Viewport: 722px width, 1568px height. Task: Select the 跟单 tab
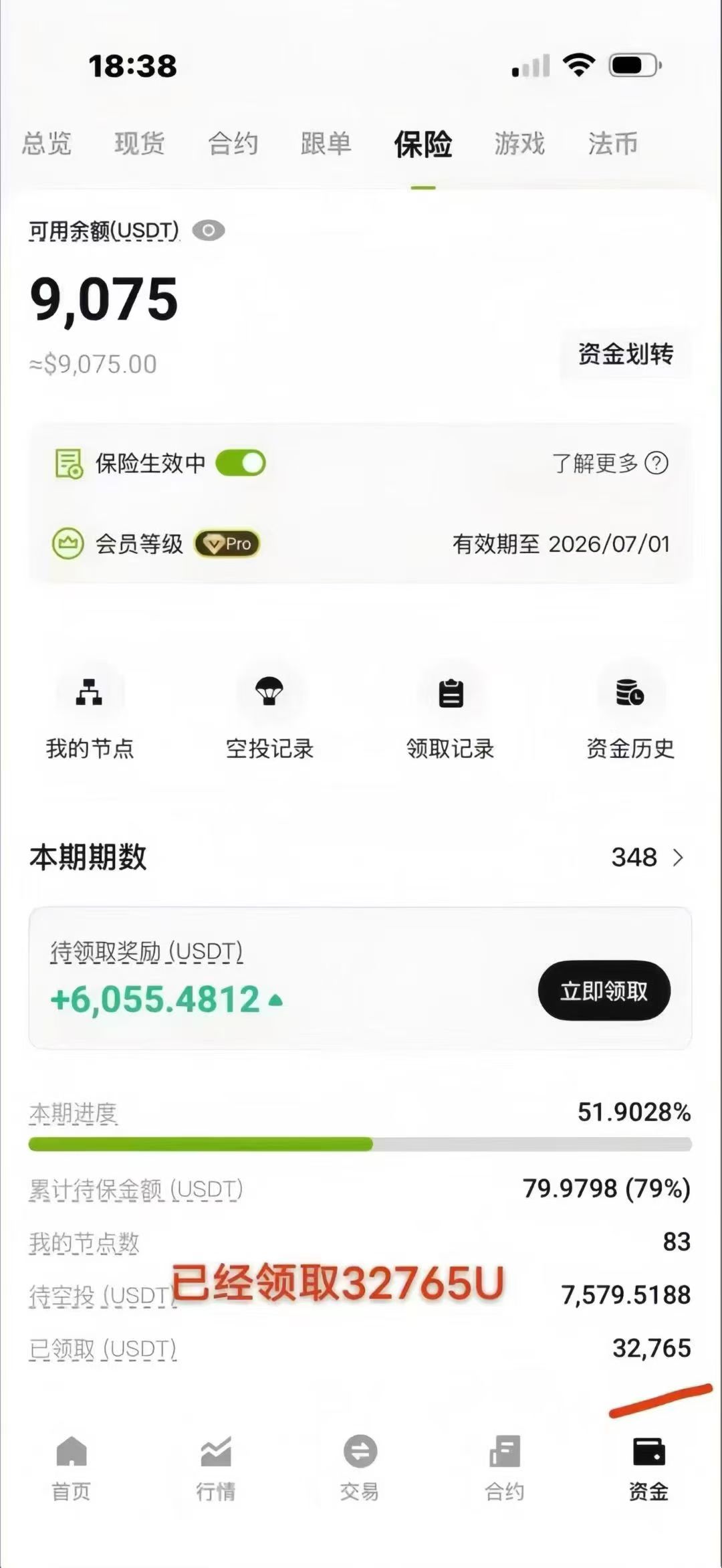coord(326,144)
